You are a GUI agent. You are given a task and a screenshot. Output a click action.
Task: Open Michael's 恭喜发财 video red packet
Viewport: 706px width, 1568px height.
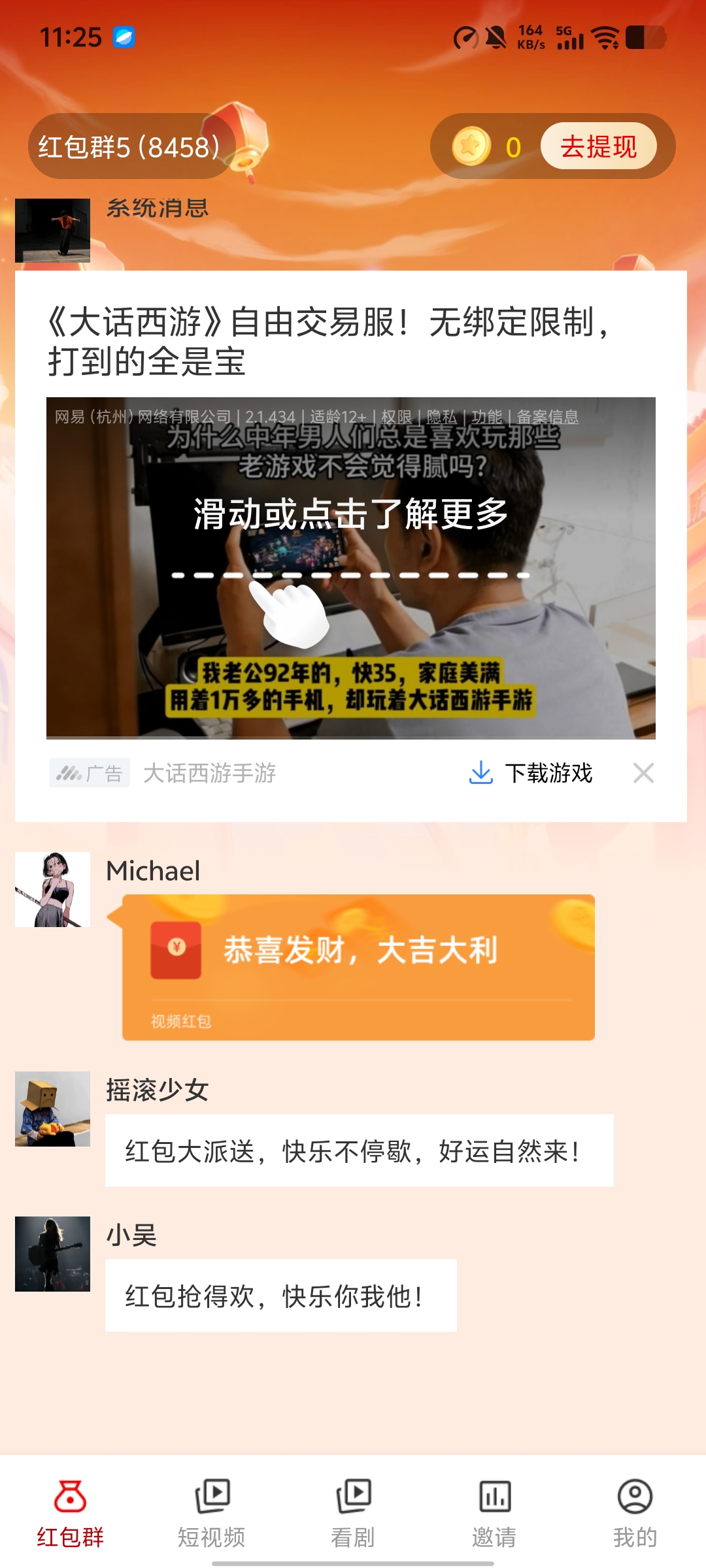coord(358,968)
